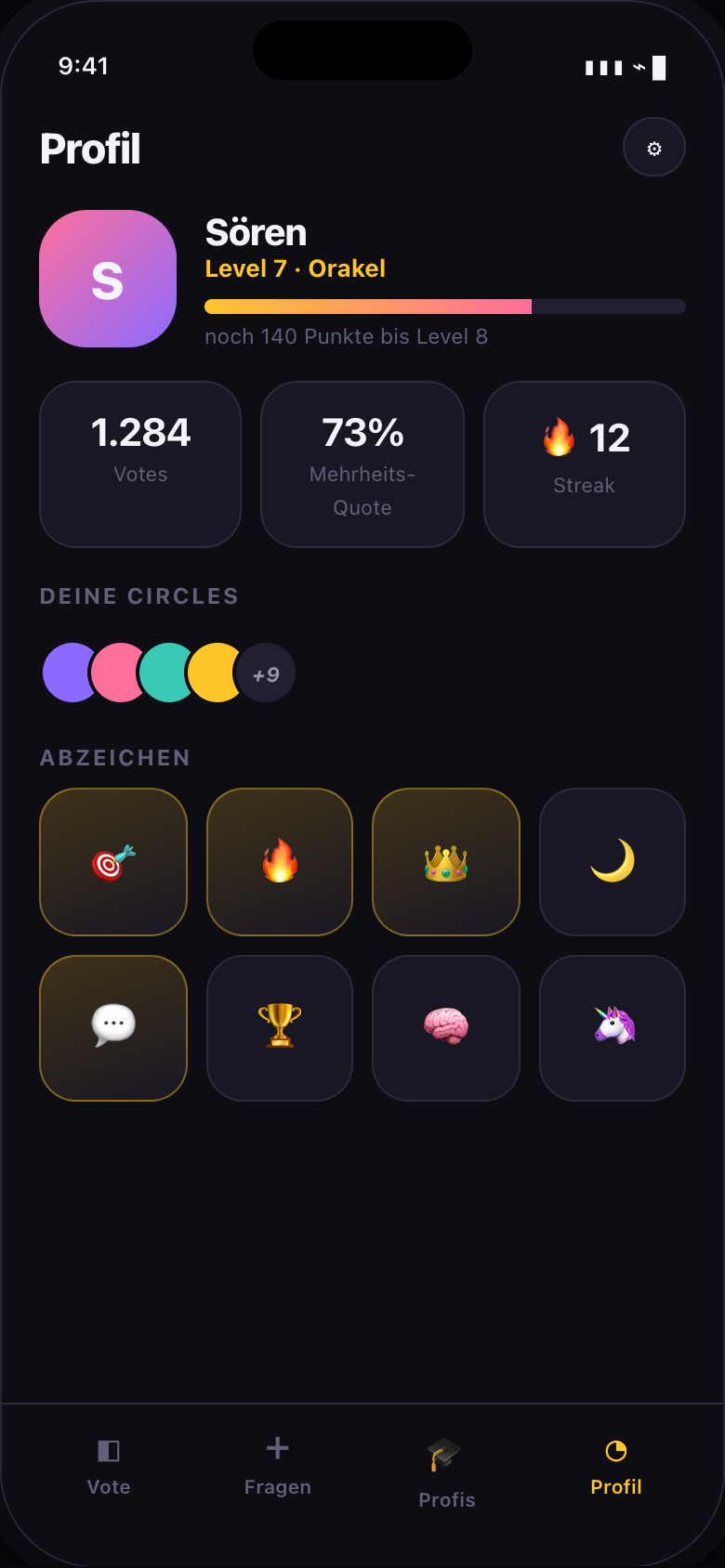View the trophy badge

click(280, 1028)
